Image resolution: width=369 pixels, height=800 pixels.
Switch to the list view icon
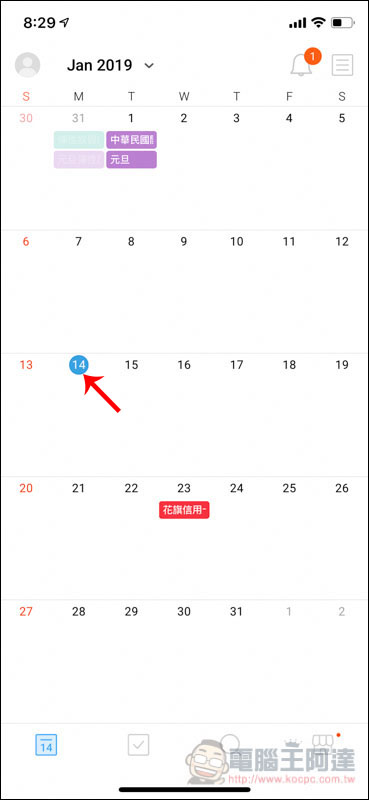[x=342, y=65]
